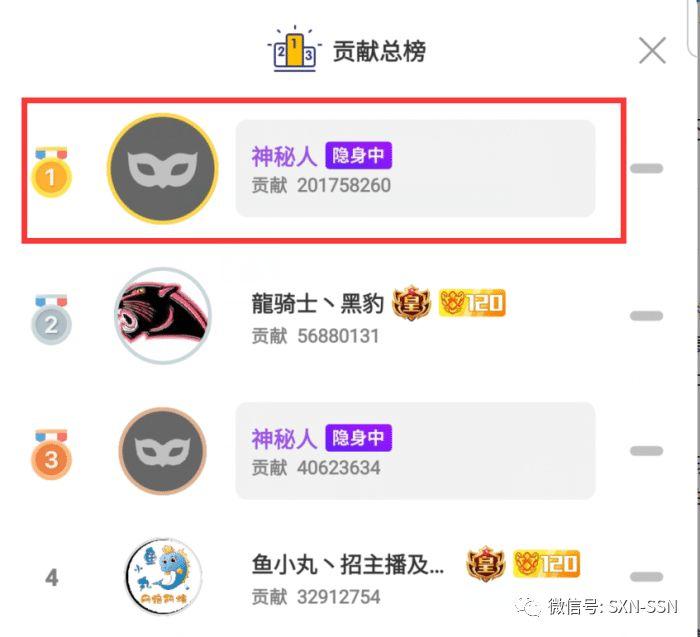Tap the panther avatar of 龍骑士丶黑豹
The height and width of the screenshot is (637, 700).
(x=163, y=316)
